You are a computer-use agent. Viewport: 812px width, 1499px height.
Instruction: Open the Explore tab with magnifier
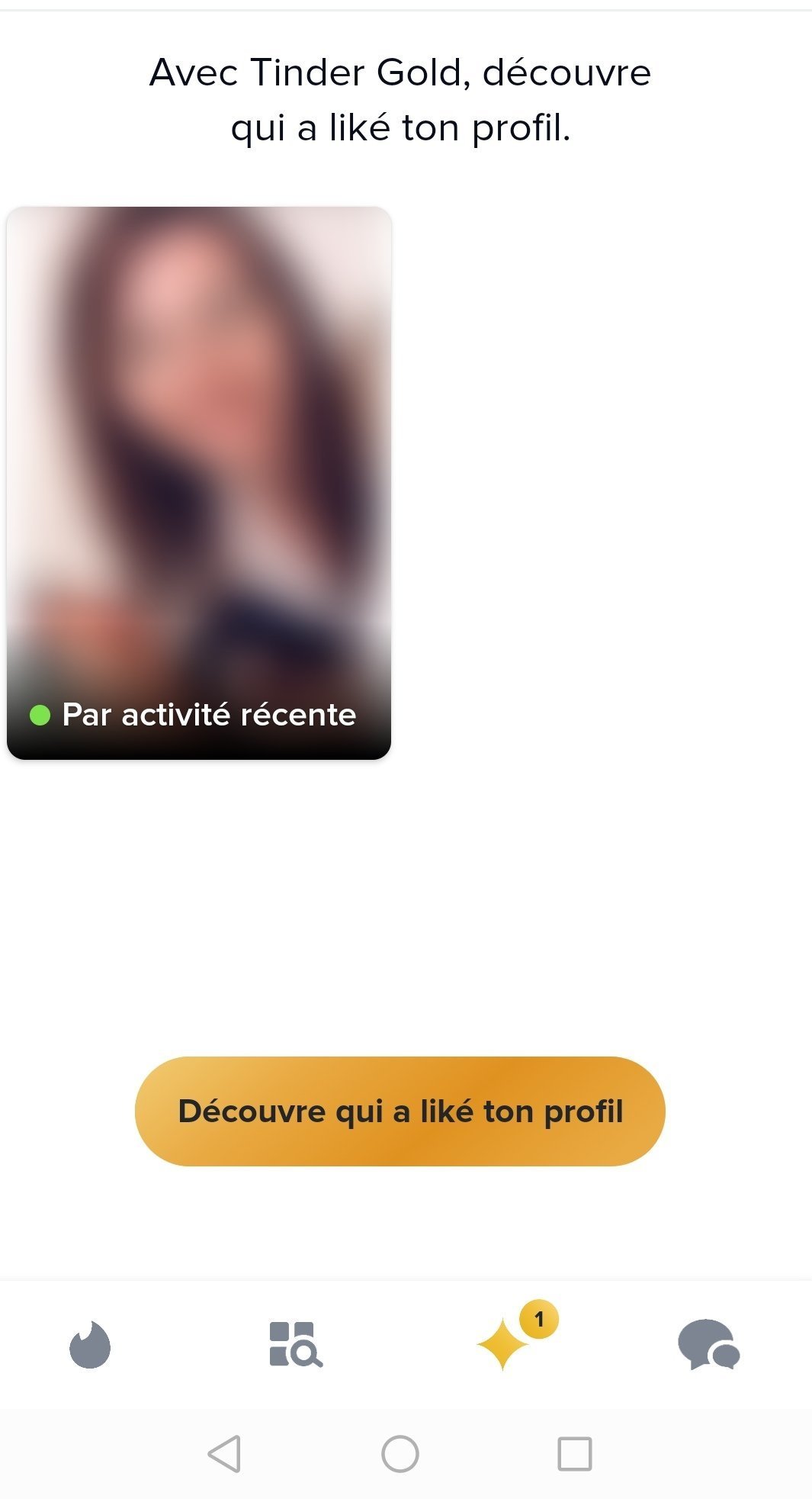pyautogui.click(x=295, y=1344)
